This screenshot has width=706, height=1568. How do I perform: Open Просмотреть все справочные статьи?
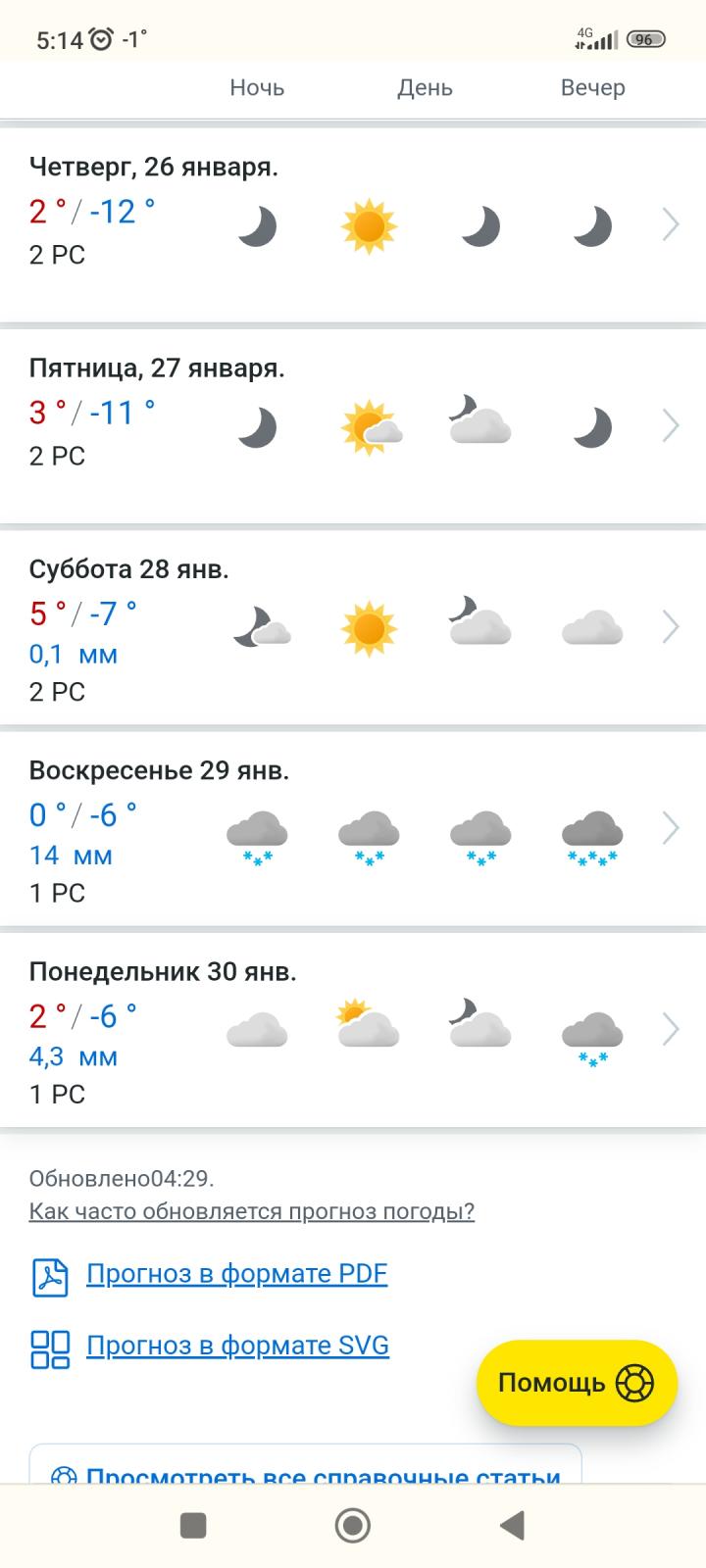pyautogui.click(x=306, y=1470)
